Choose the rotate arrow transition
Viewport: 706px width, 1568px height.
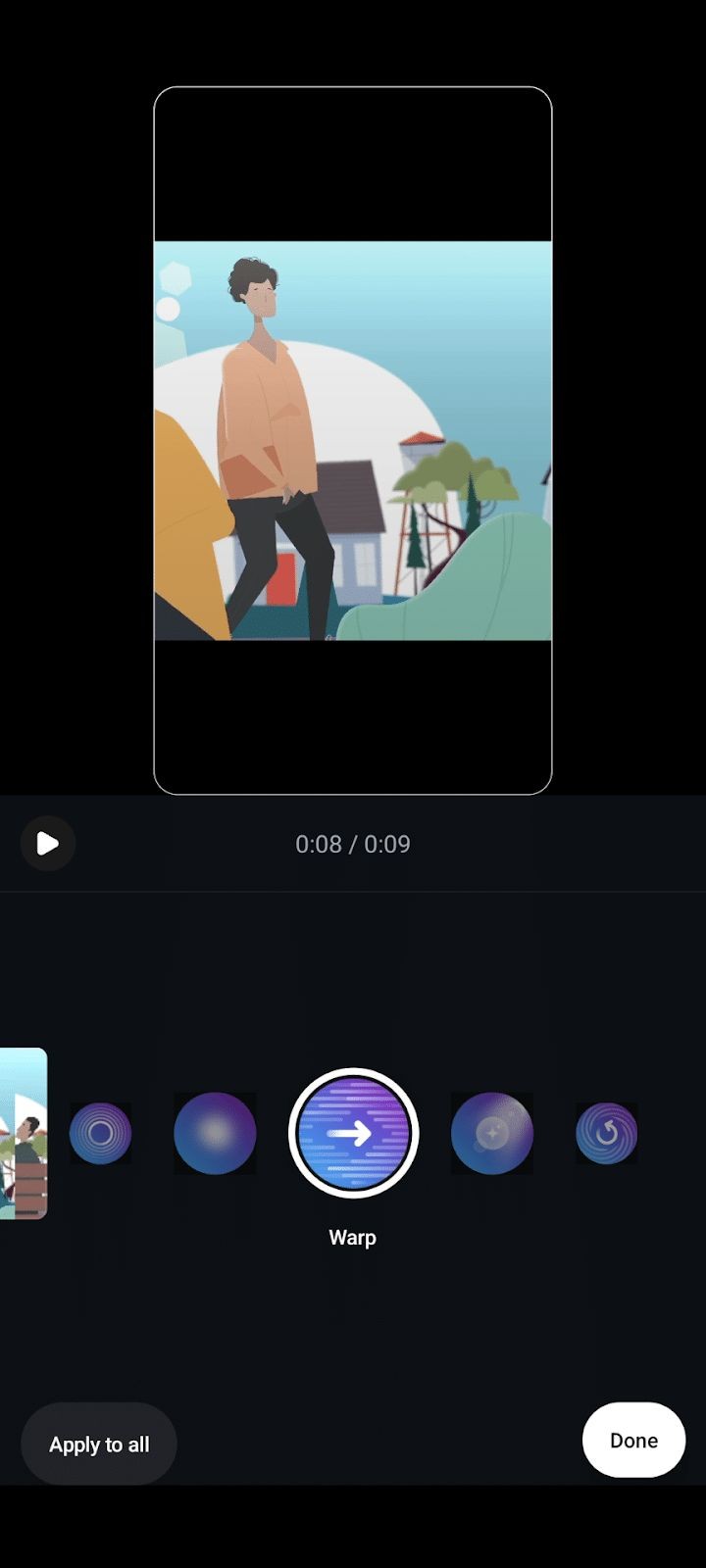tap(606, 1133)
